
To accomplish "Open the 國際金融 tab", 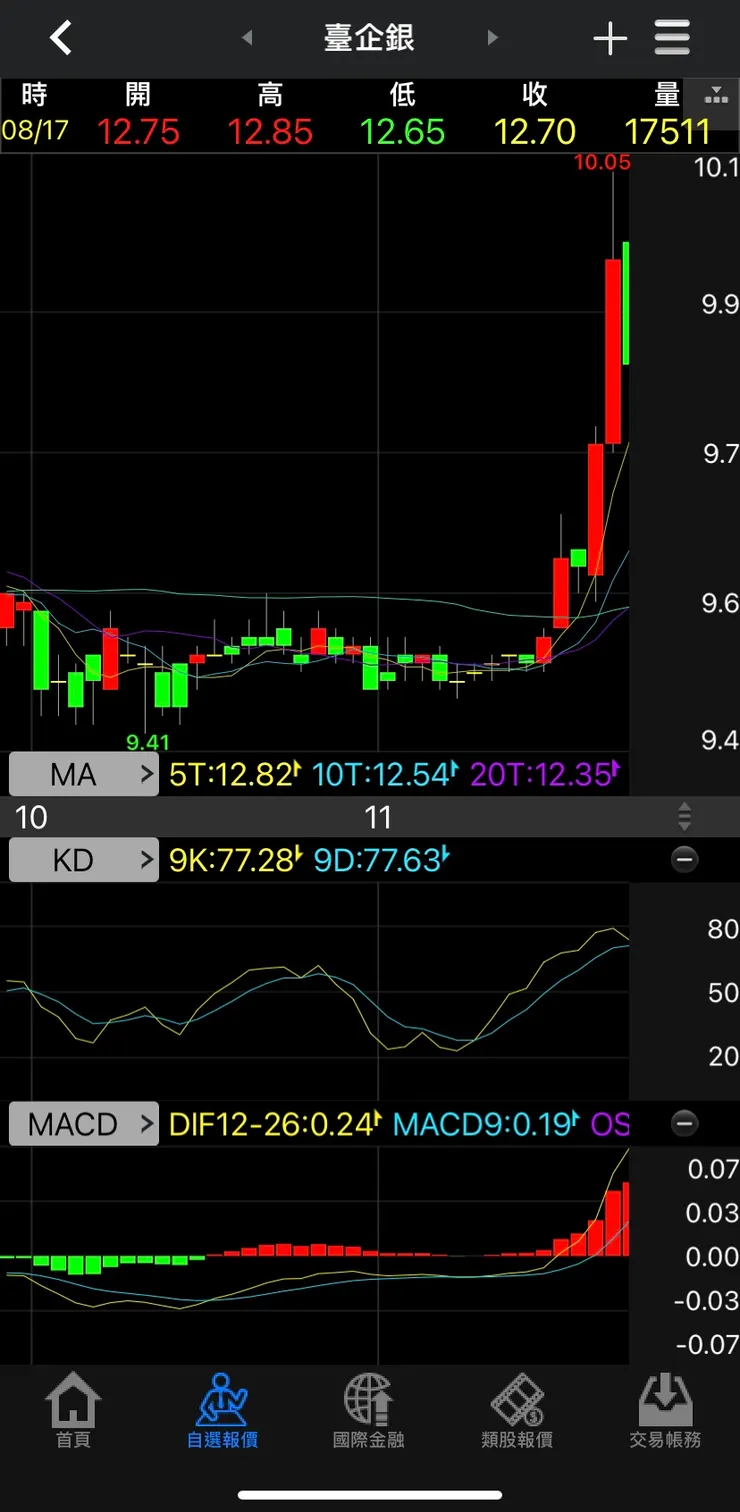I will pos(369,1411).
